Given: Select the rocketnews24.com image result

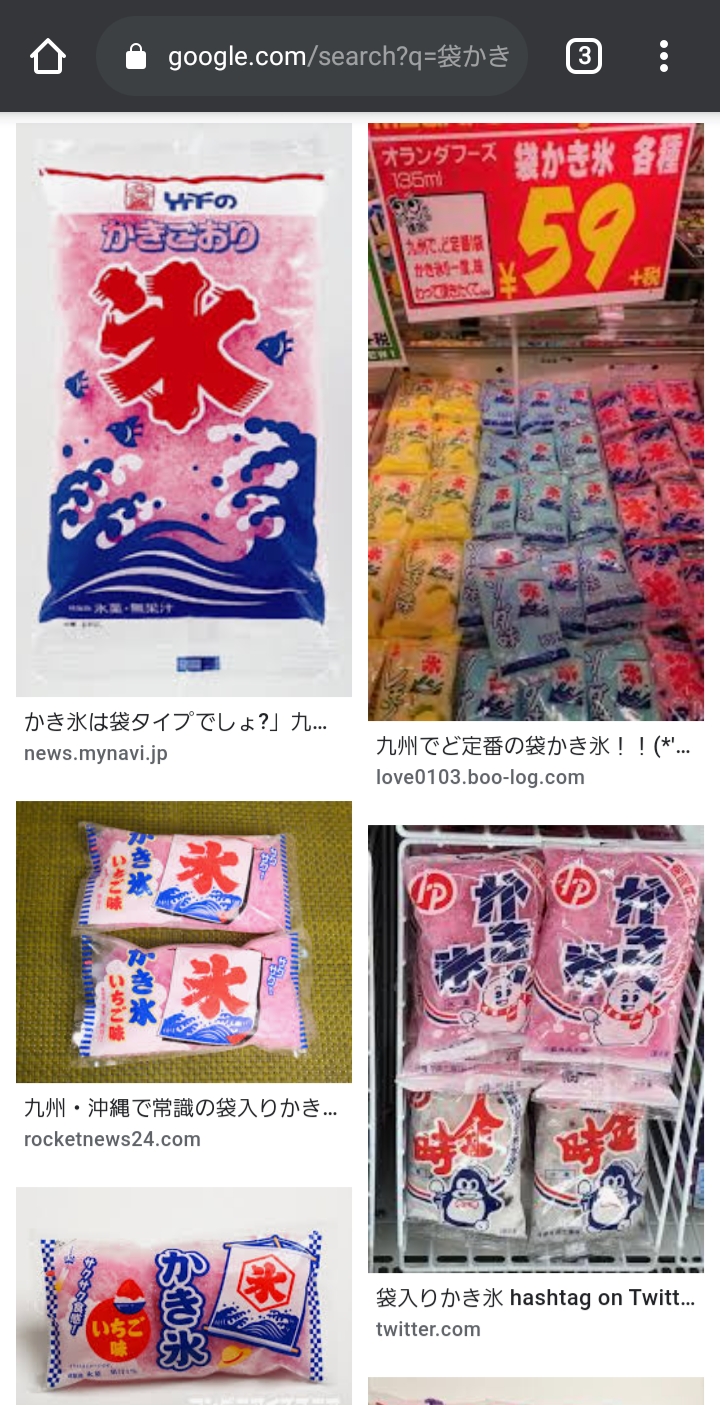Looking at the screenshot, I should click(184, 942).
